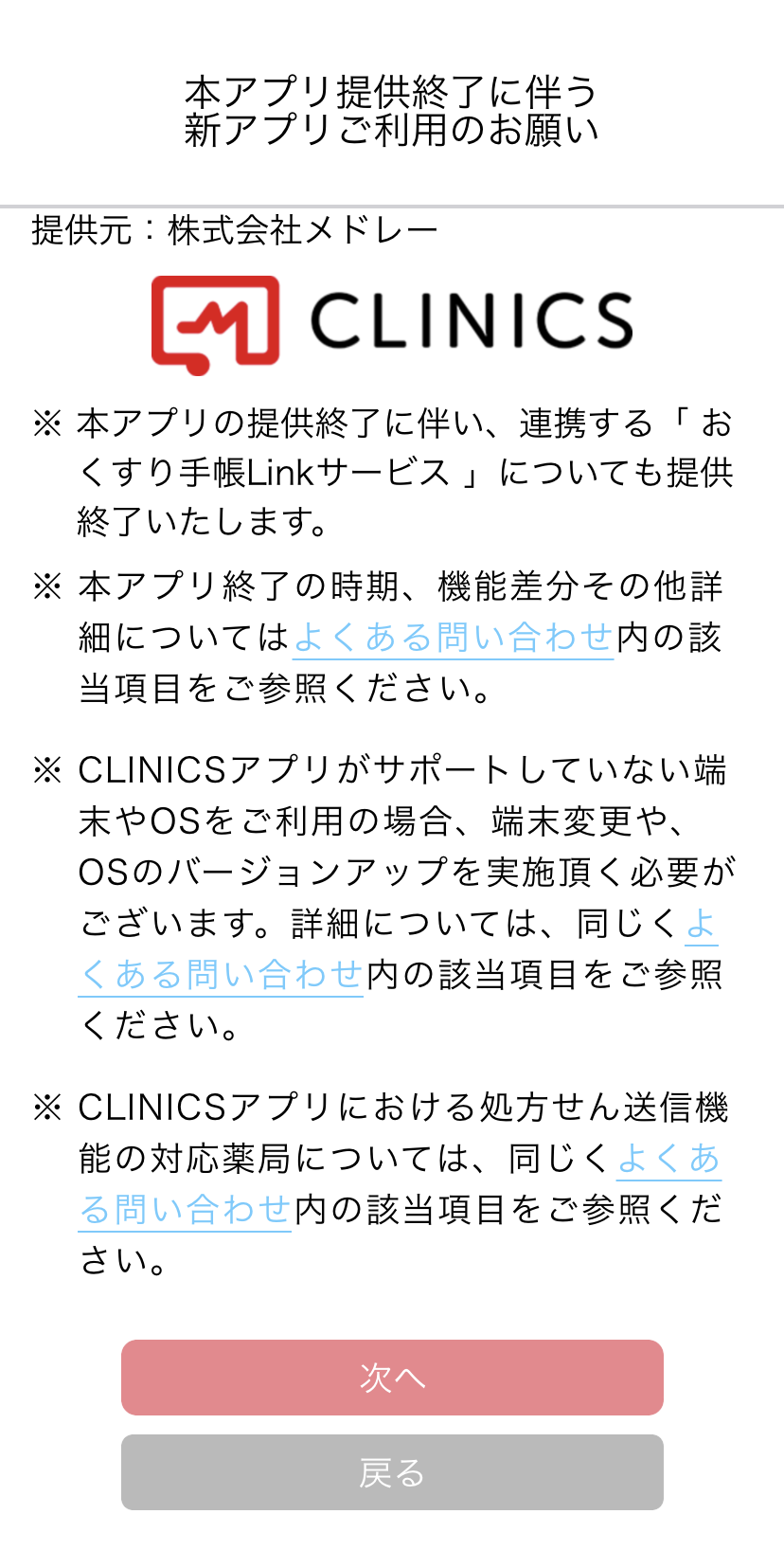This screenshot has width=784, height=1550.
Task: Open よくある問い合わせ link about app termination timing
Action: click(454, 638)
